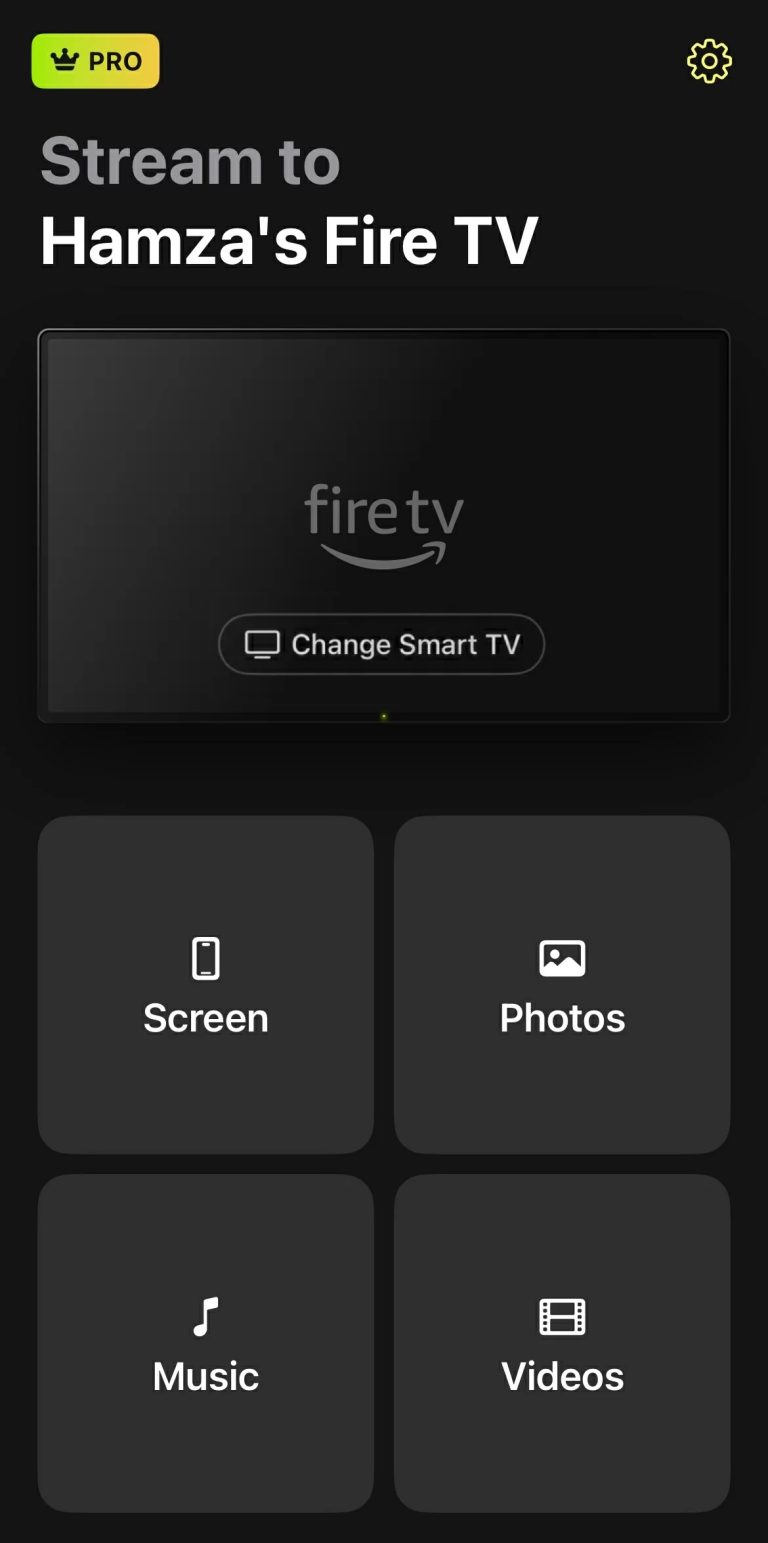Select the music note icon

pyautogui.click(x=205, y=1315)
